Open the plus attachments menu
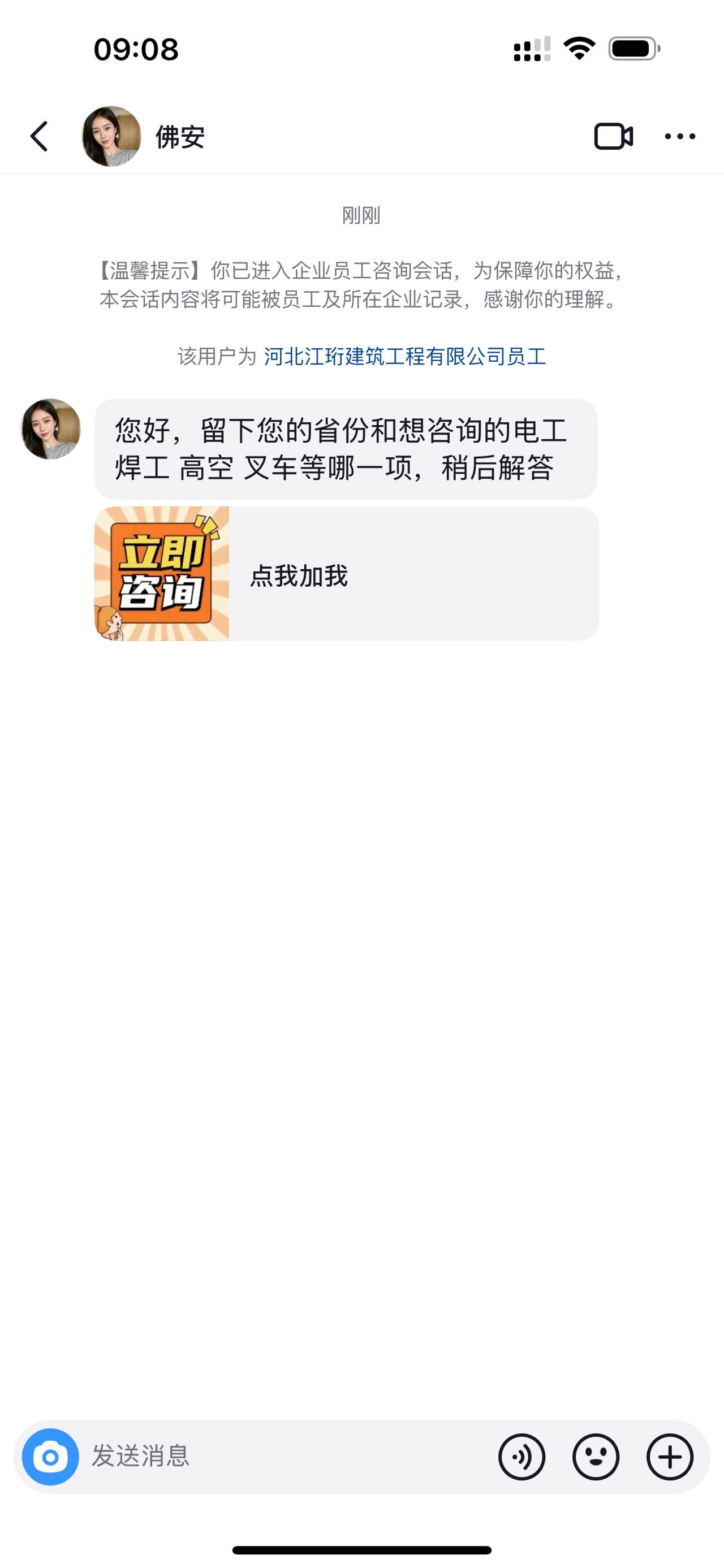Screen dimensions: 724x1568 pos(670,1457)
